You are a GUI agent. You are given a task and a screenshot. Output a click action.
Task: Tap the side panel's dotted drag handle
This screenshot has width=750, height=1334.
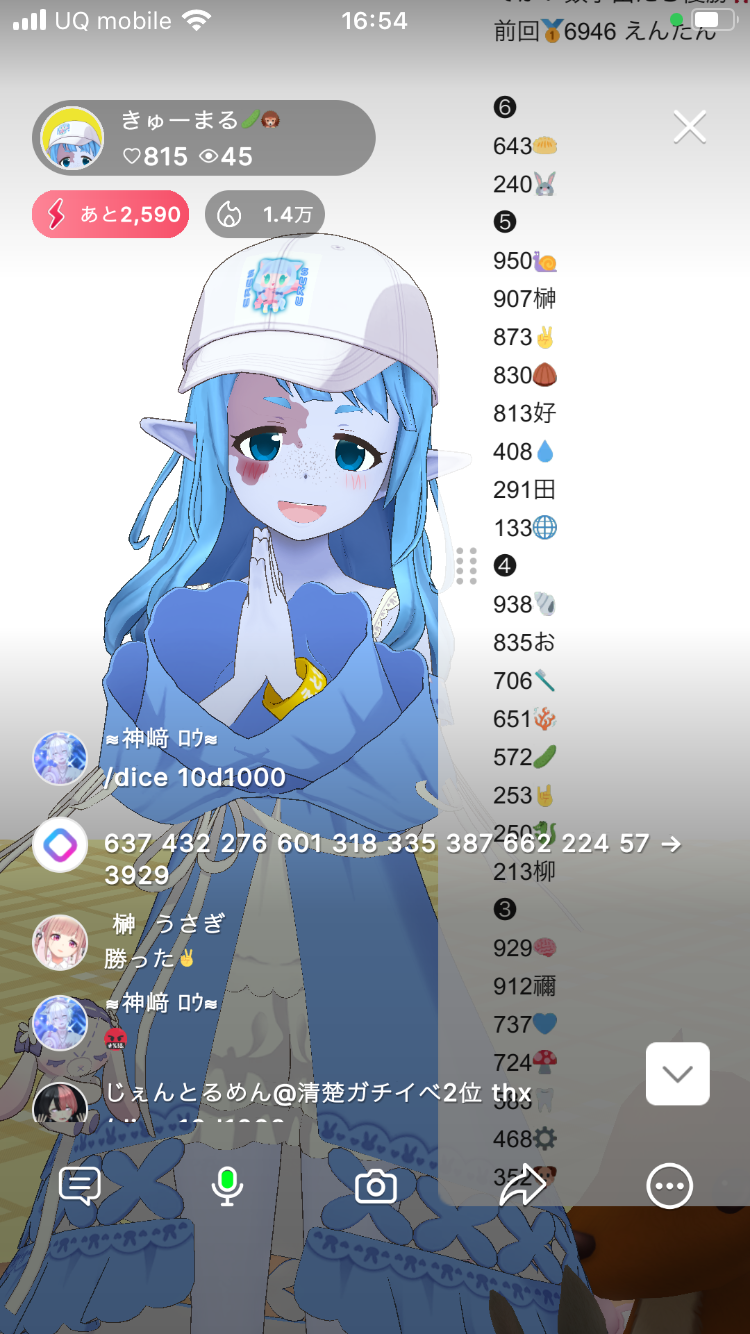(x=466, y=566)
